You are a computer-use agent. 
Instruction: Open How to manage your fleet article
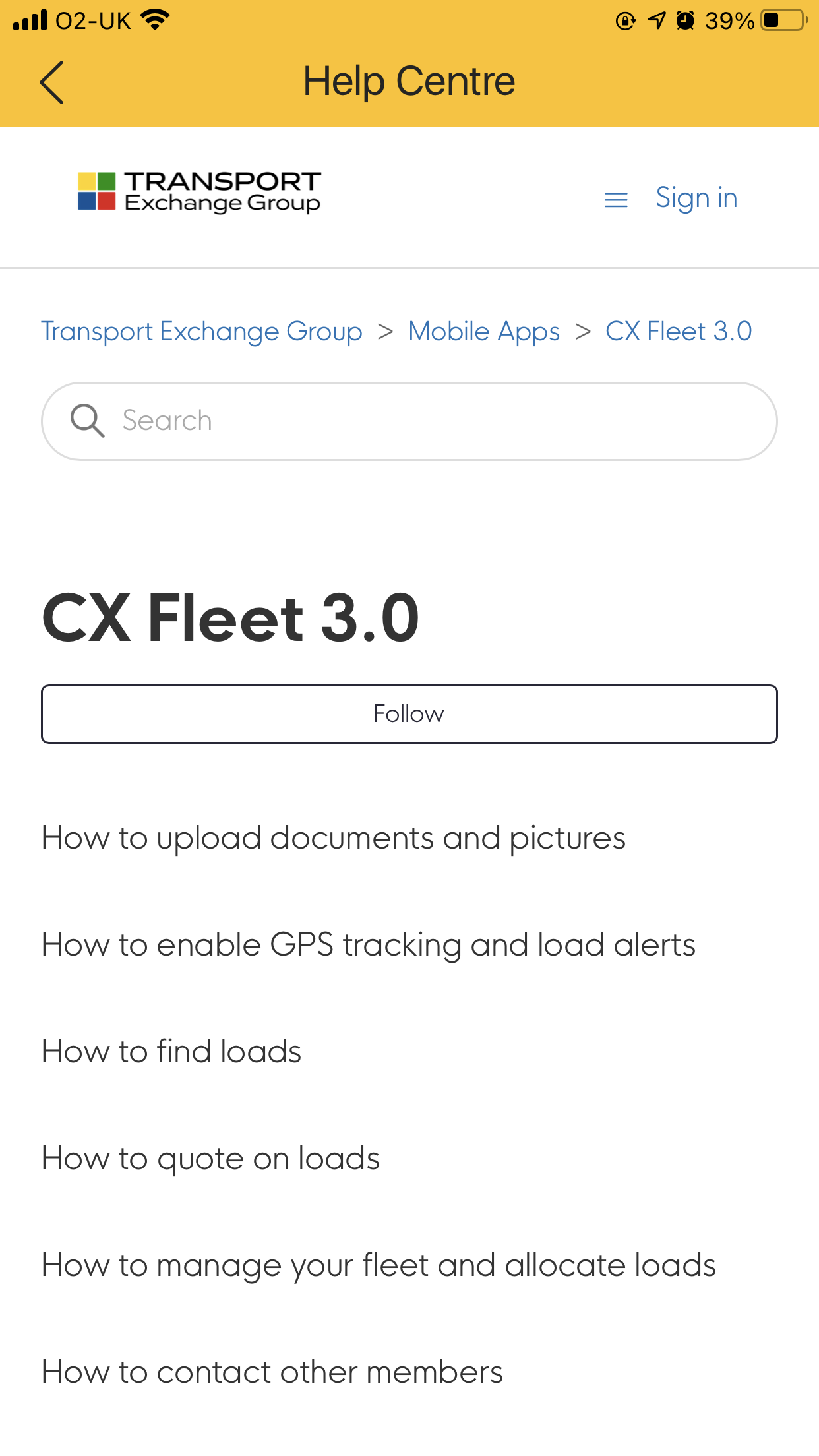[379, 1265]
